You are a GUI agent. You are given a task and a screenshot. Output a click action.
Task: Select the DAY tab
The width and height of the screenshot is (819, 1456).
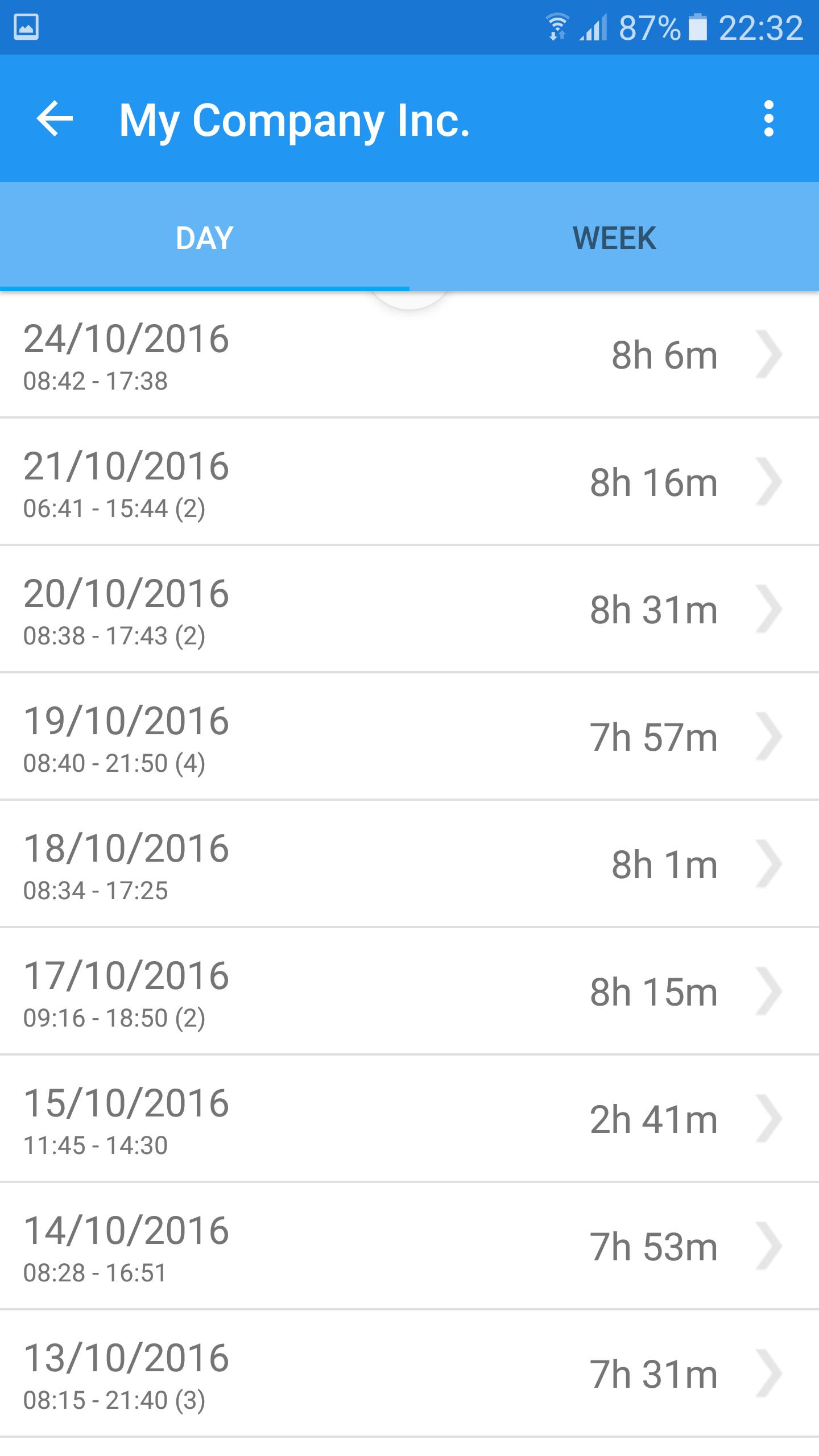204,238
